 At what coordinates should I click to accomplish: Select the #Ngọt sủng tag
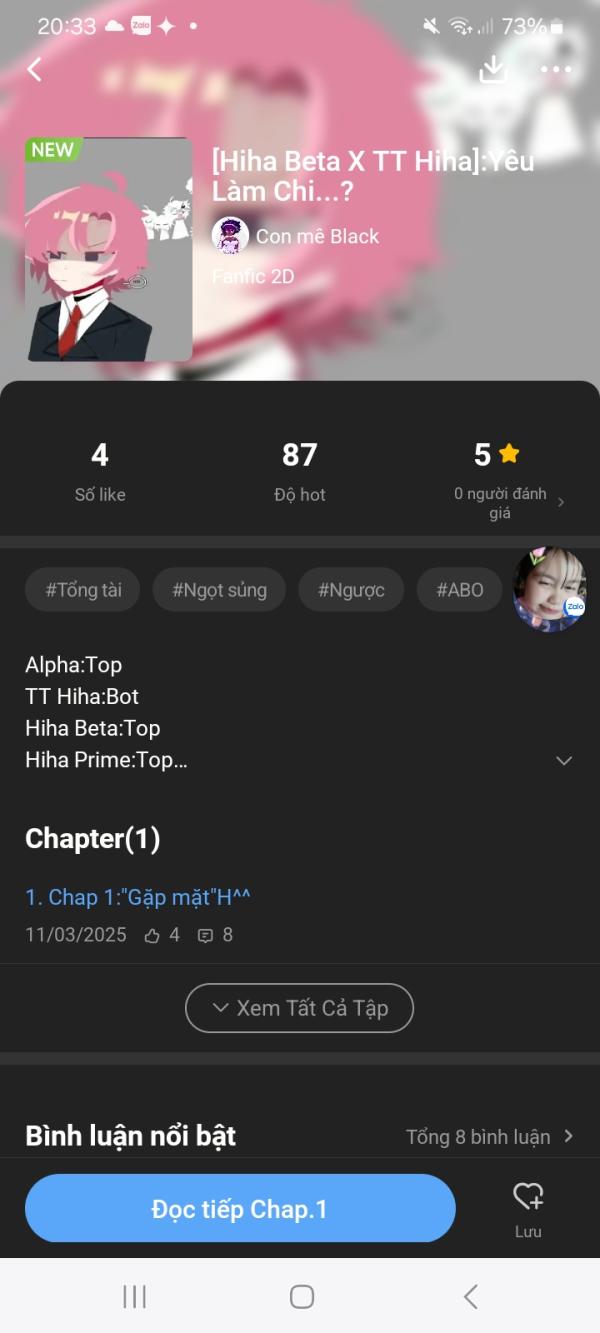tap(219, 590)
